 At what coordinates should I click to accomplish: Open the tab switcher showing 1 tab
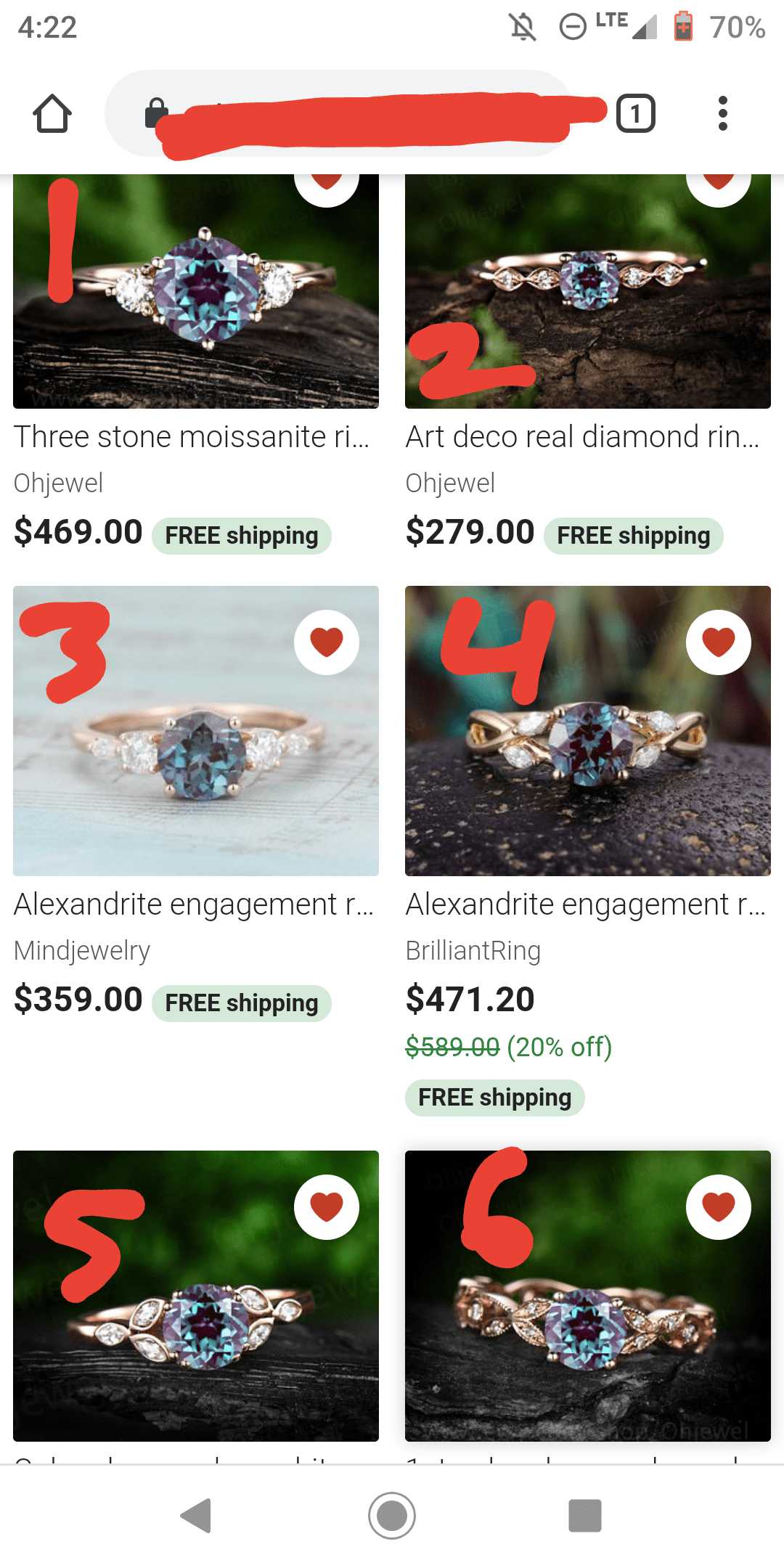coord(635,113)
